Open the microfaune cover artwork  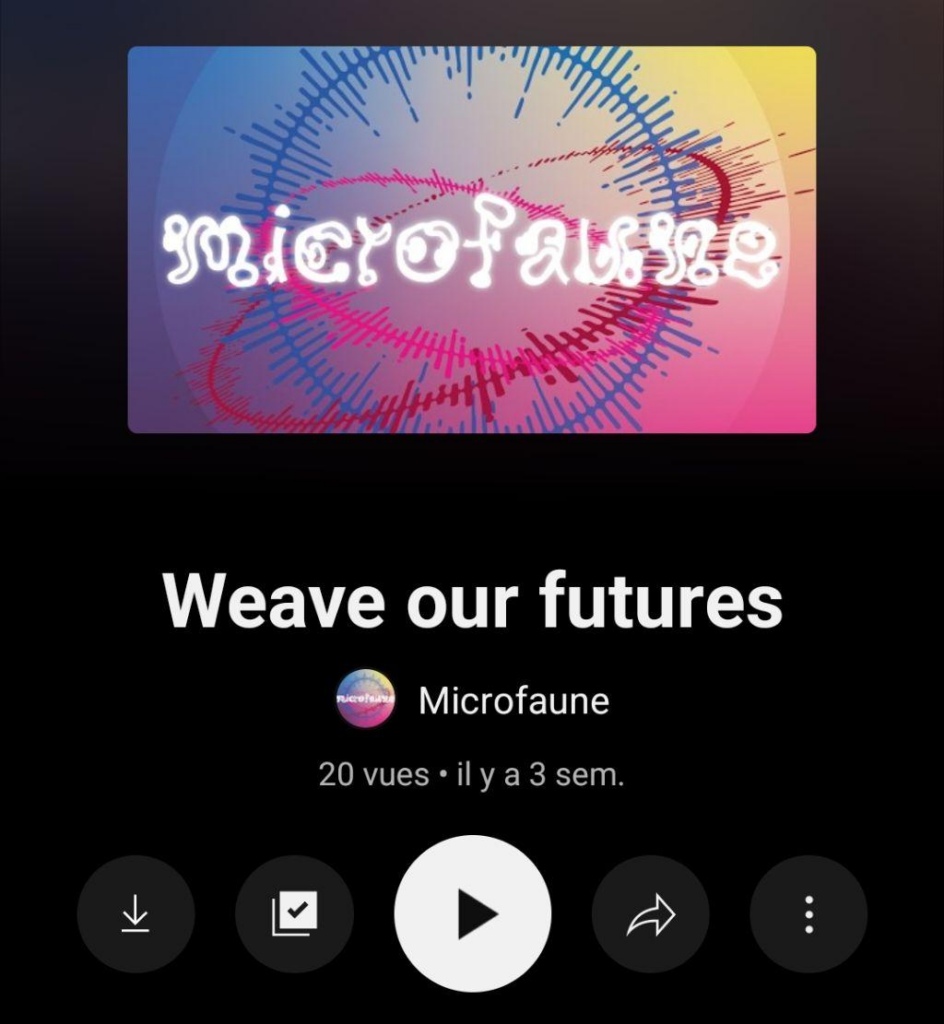coord(472,240)
